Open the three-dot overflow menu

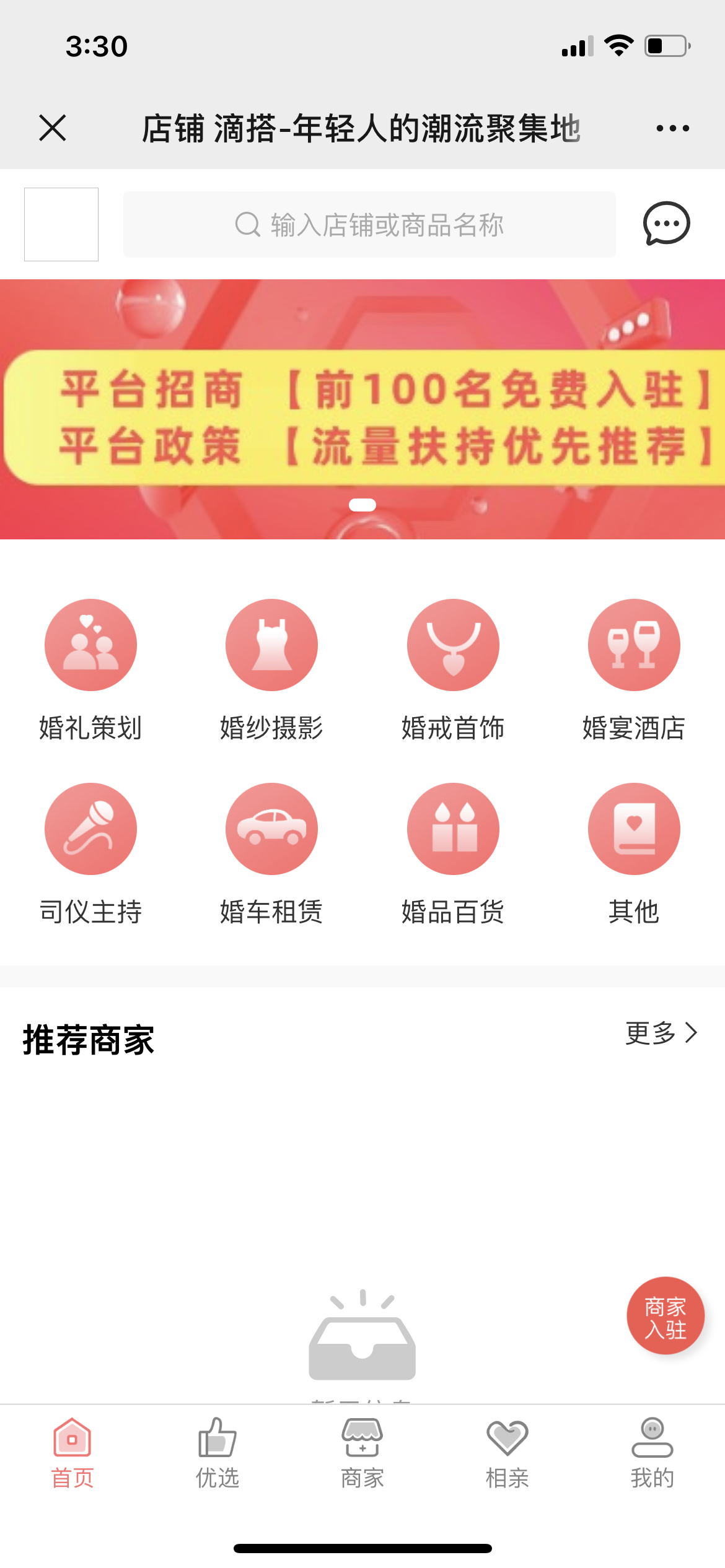pyautogui.click(x=672, y=128)
